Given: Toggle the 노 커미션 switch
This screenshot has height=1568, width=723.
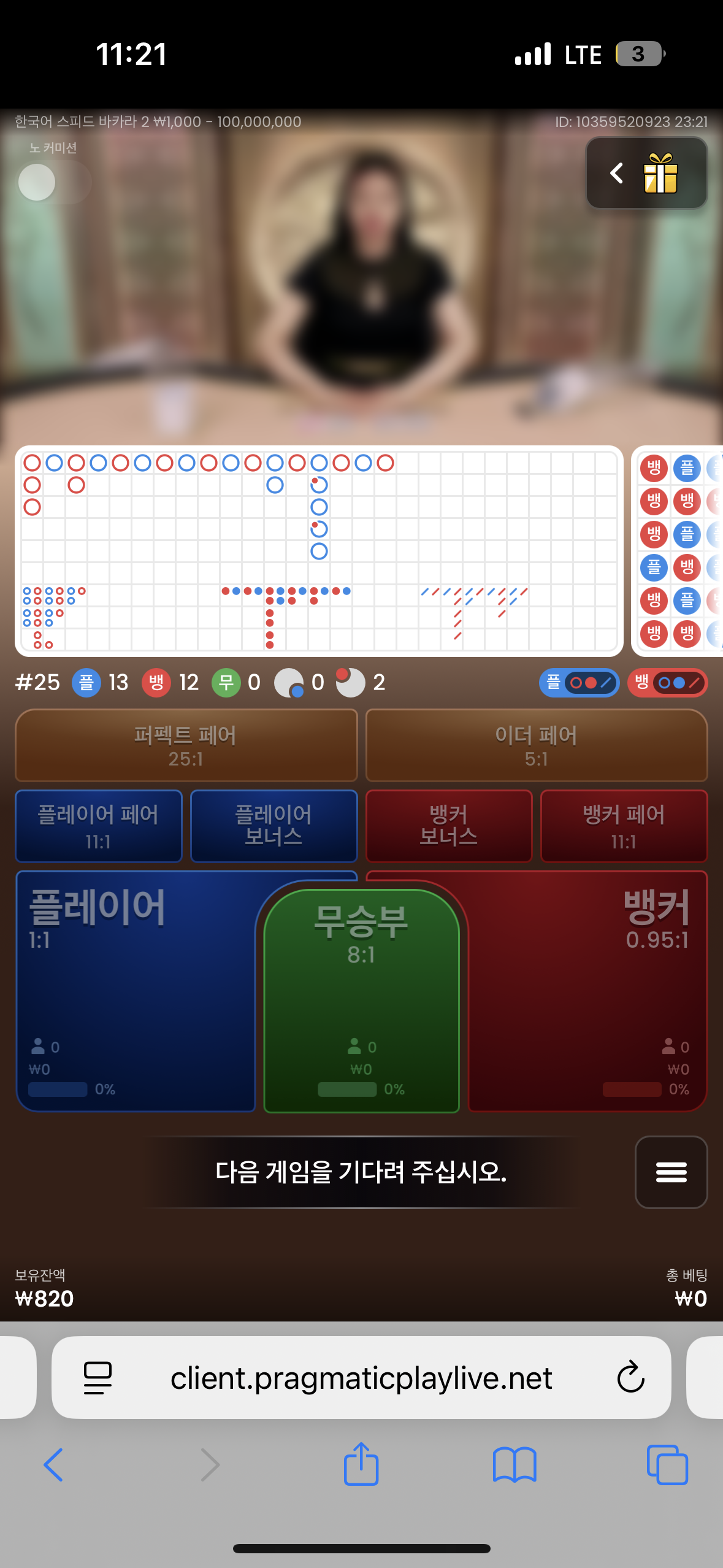Looking at the screenshot, I should coord(54,182).
